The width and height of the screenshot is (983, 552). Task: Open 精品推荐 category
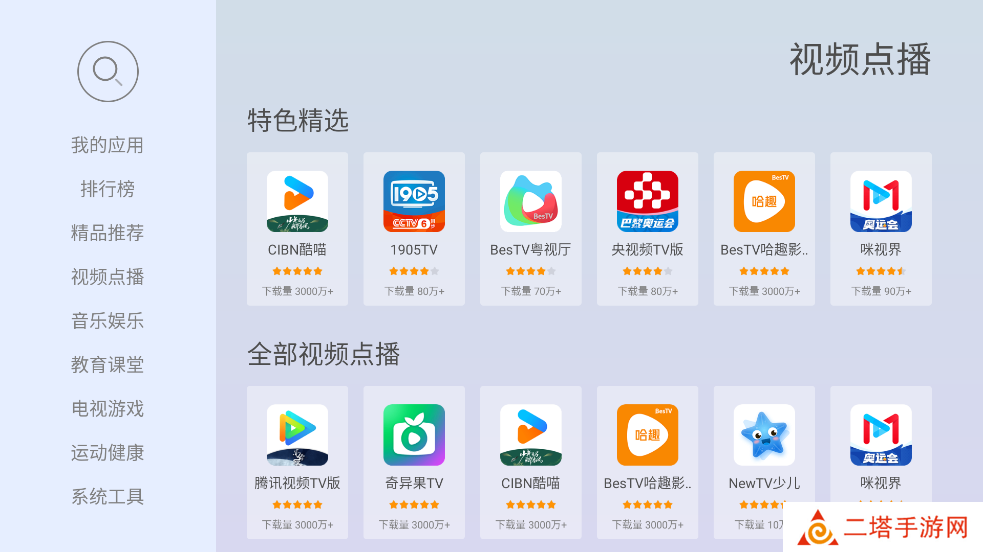click(107, 233)
